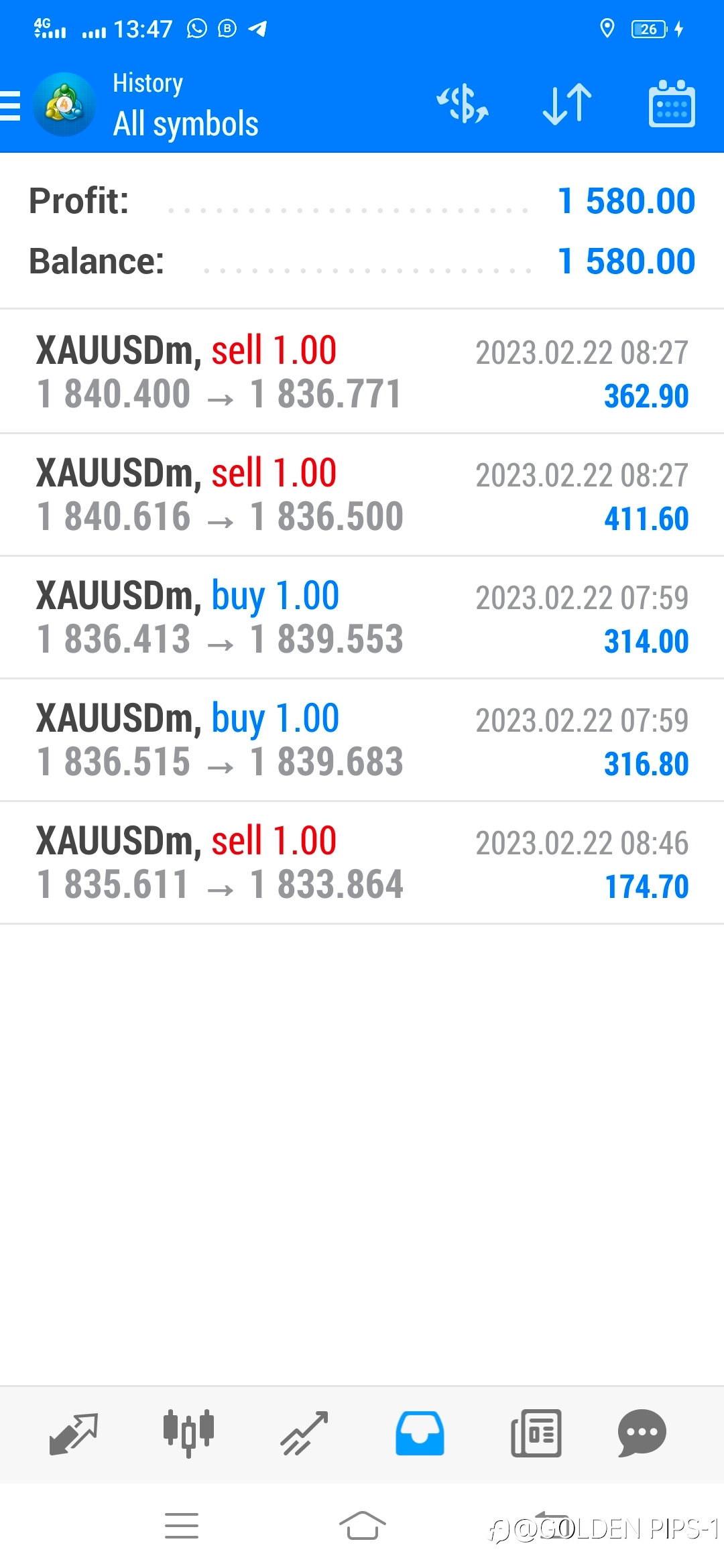This screenshot has width=724, height=1568.
Task: Open the side drawer hamburger menu
Action: tap(10, 106)
